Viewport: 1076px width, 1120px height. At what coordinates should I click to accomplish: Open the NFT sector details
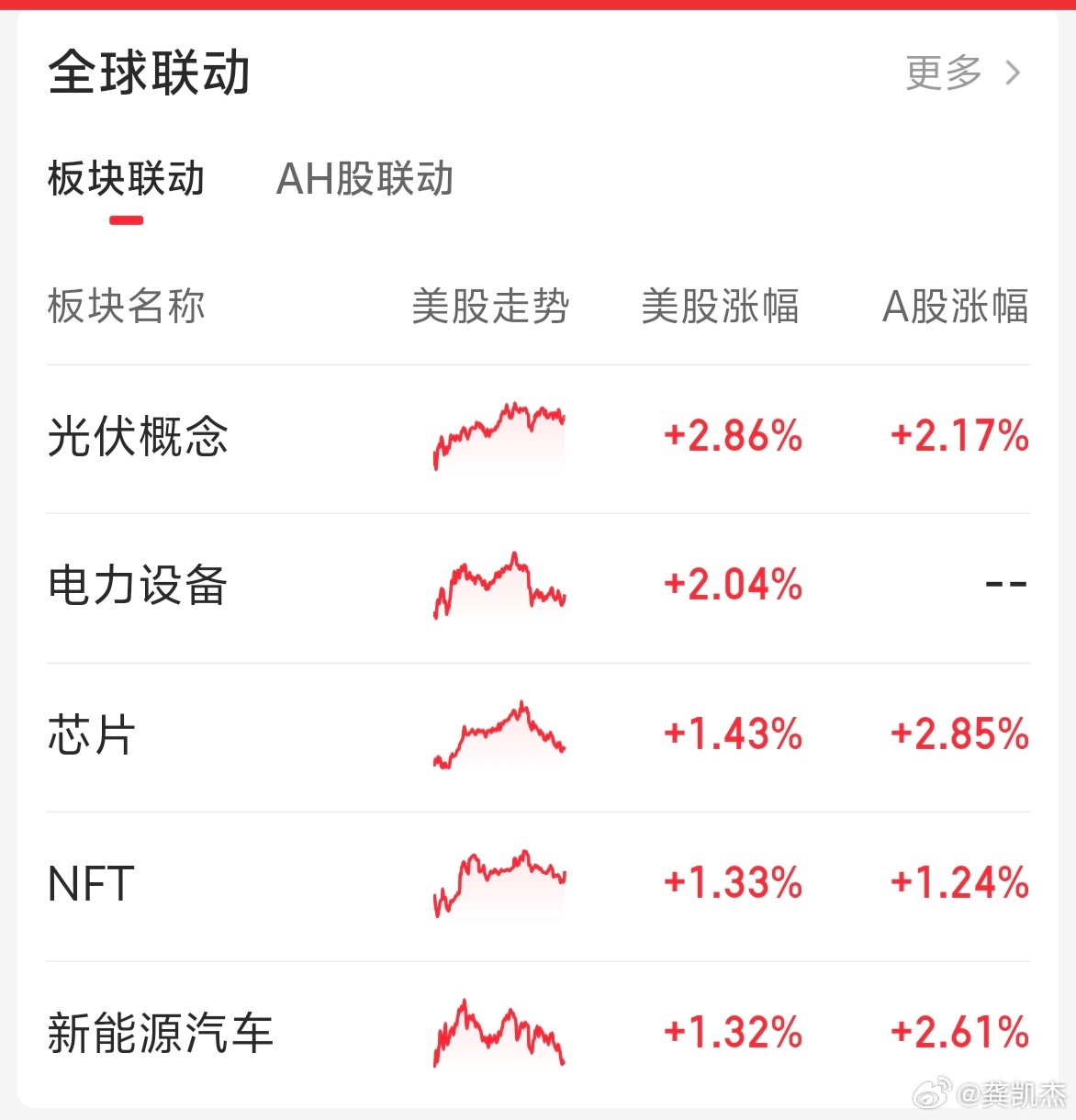coord(88,884)
